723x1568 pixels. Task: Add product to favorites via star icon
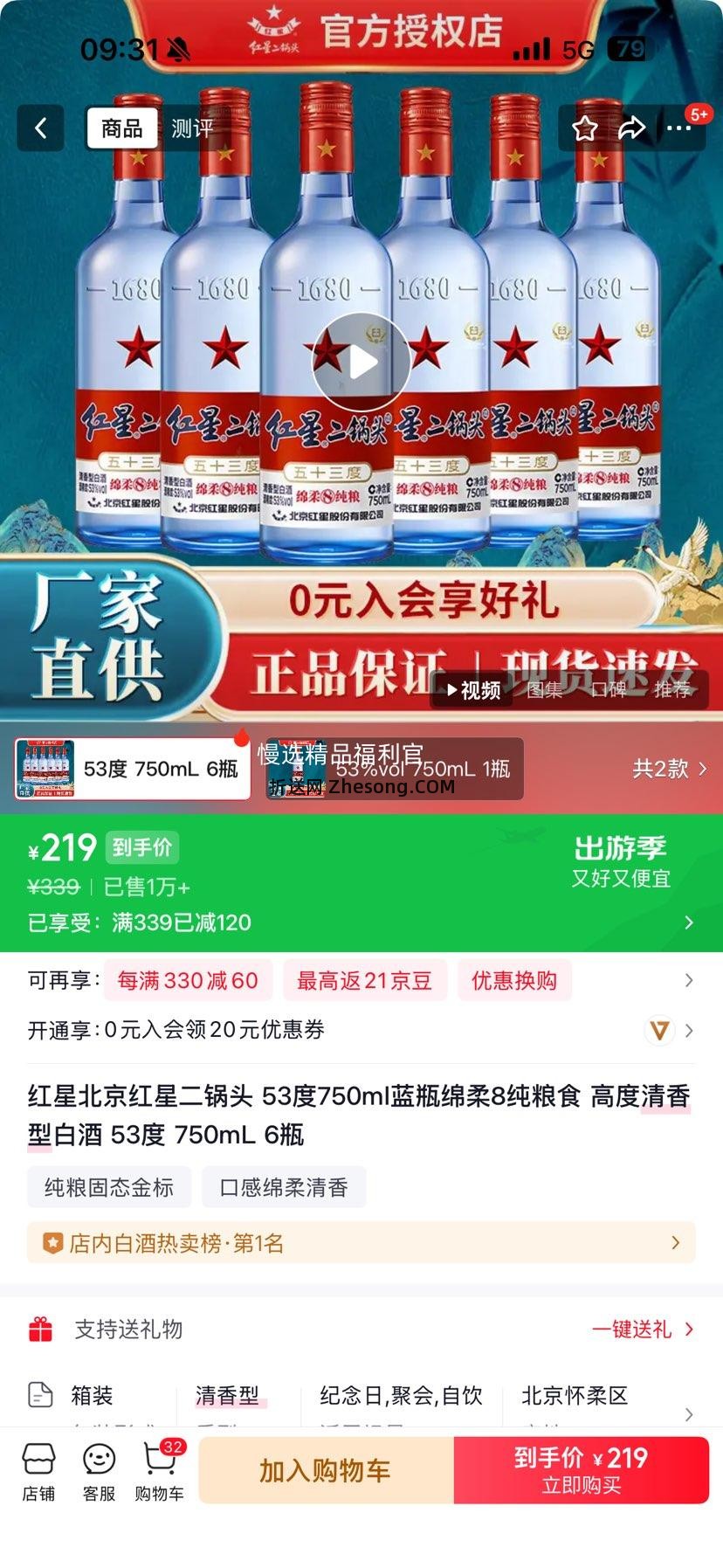586,127
